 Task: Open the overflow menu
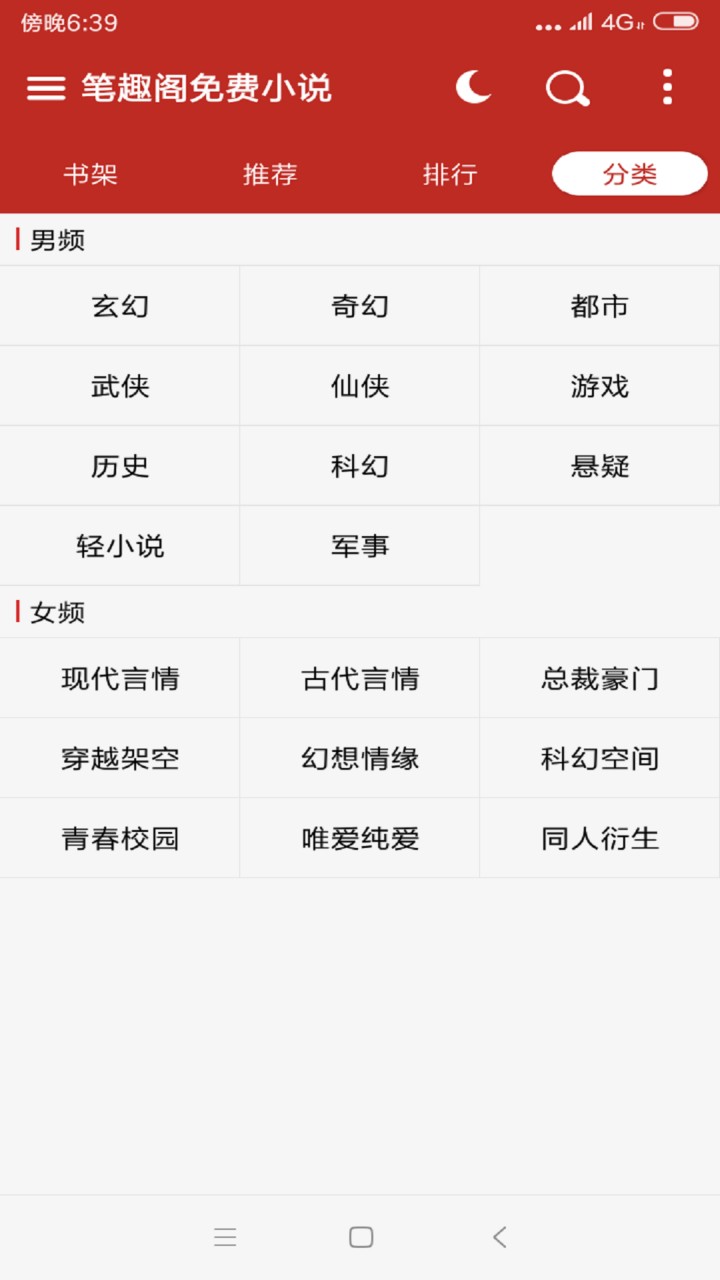coord(667,88)
